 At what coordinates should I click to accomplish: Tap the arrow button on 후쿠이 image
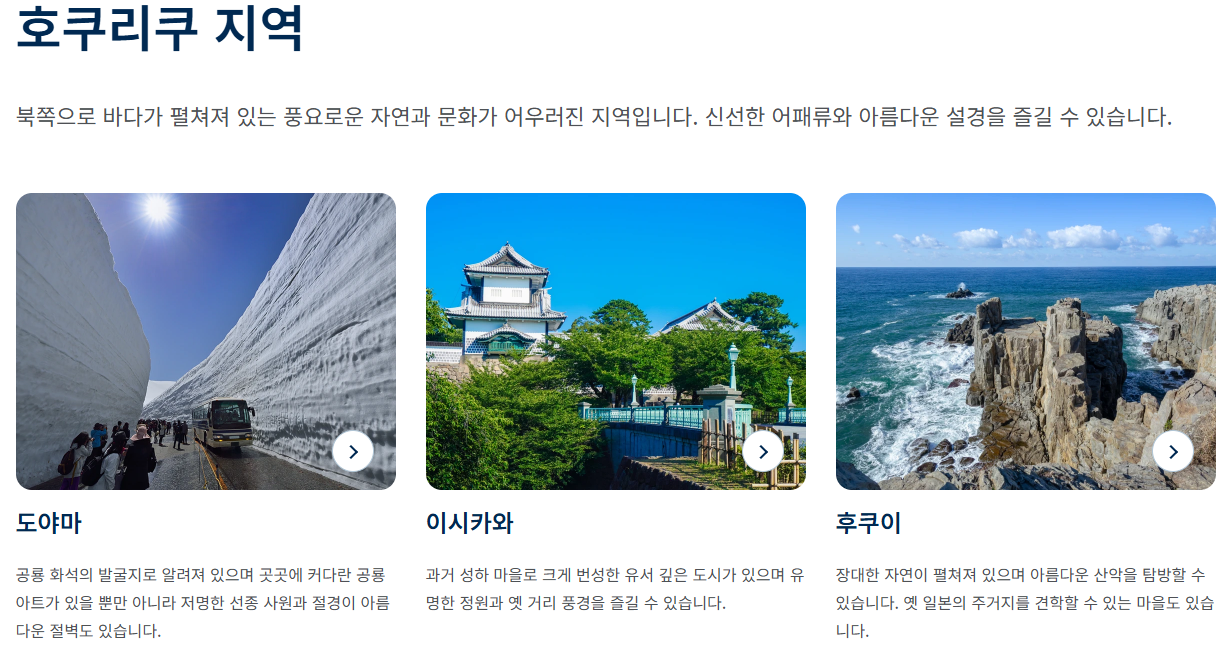pyautogui.click(x=1173, y=451)
